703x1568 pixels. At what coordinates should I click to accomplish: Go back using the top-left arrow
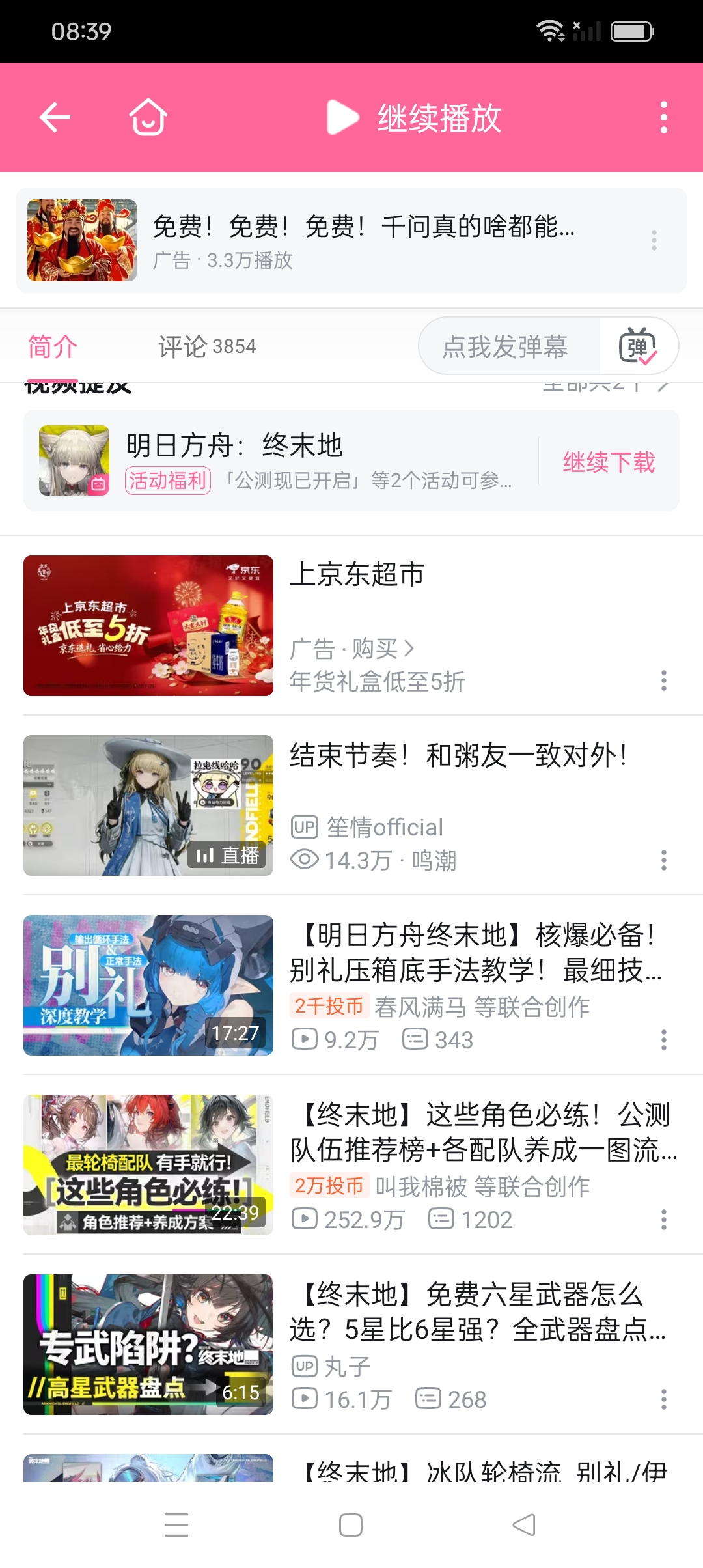(x=55, y=118)
